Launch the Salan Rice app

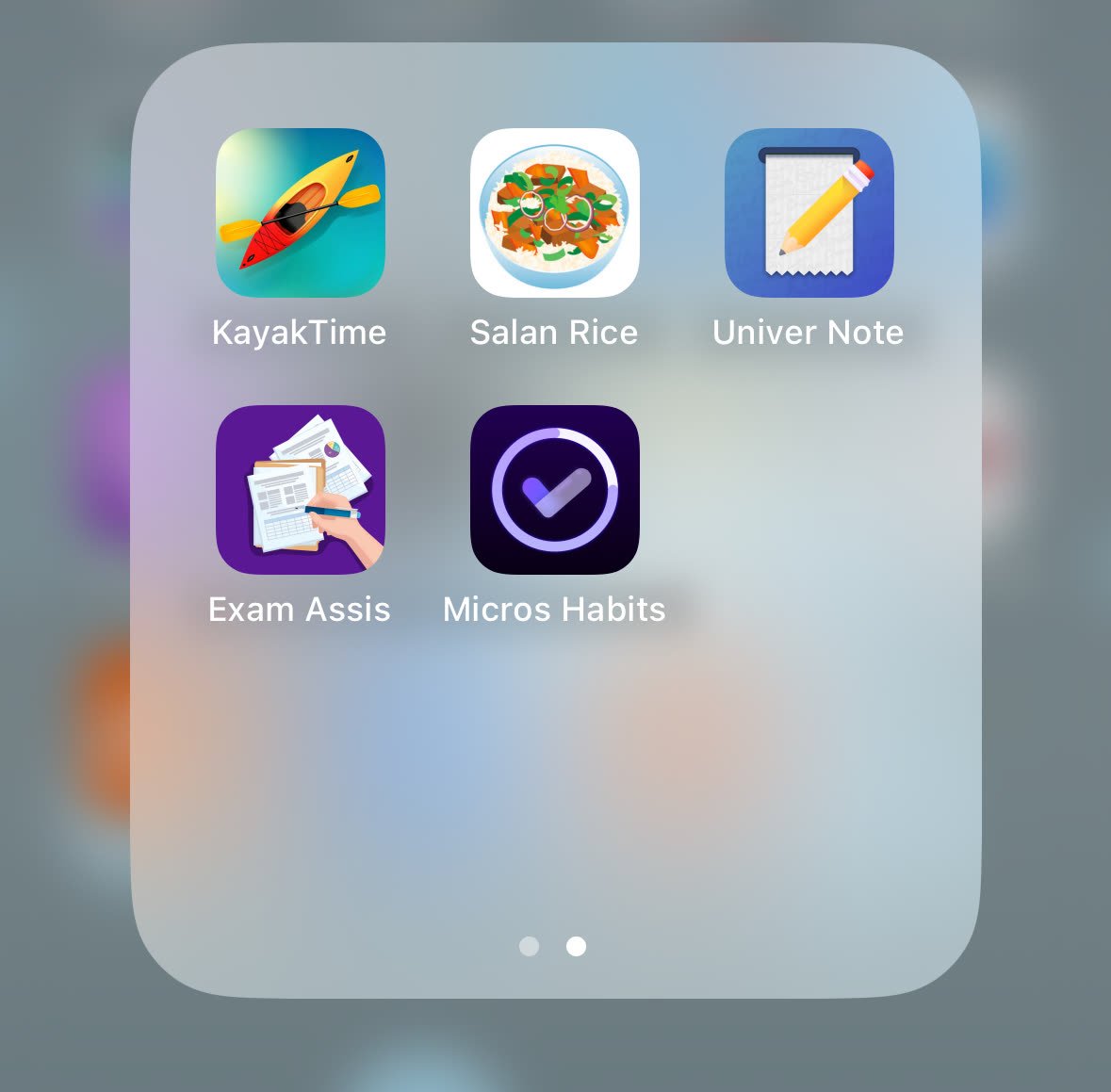click(554, 213)
